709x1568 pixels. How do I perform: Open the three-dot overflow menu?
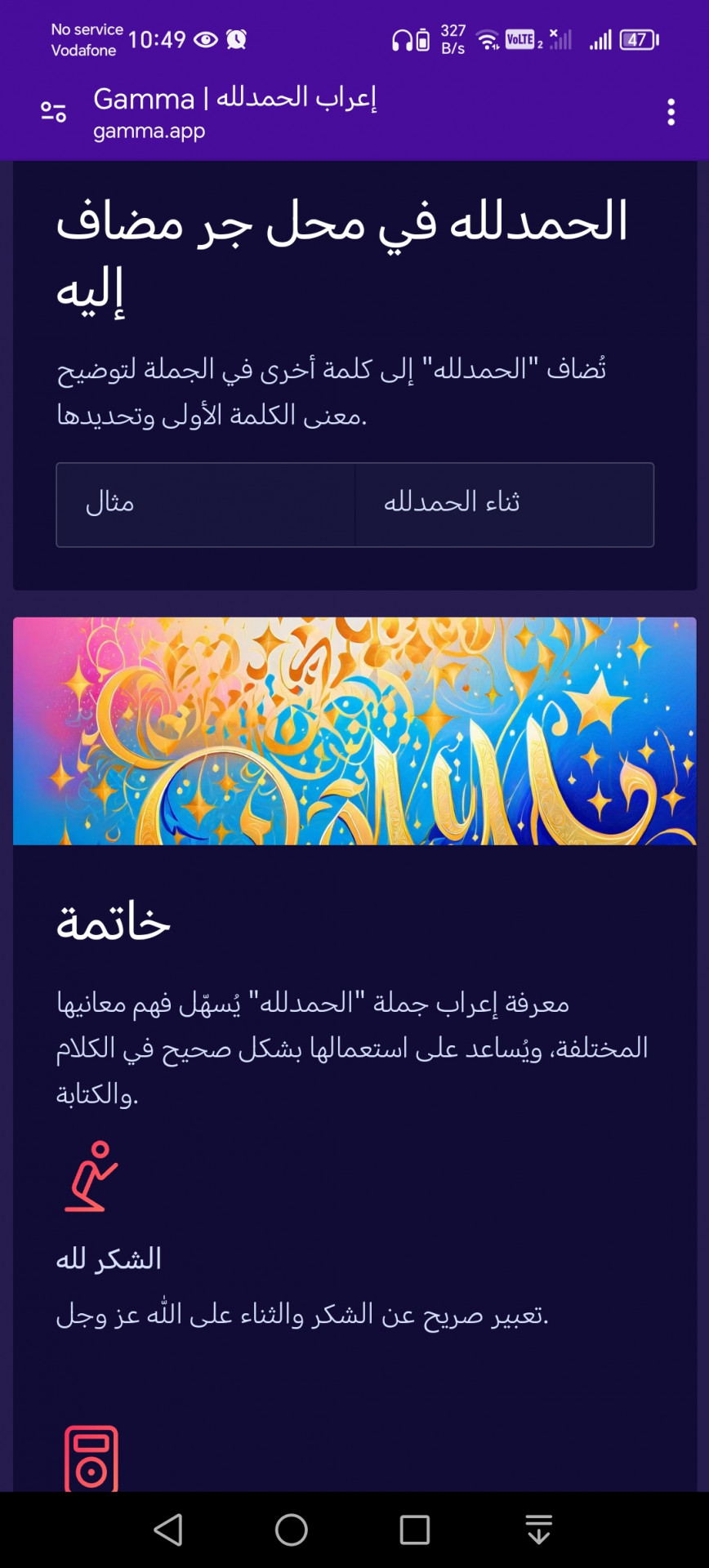[671, 113]
